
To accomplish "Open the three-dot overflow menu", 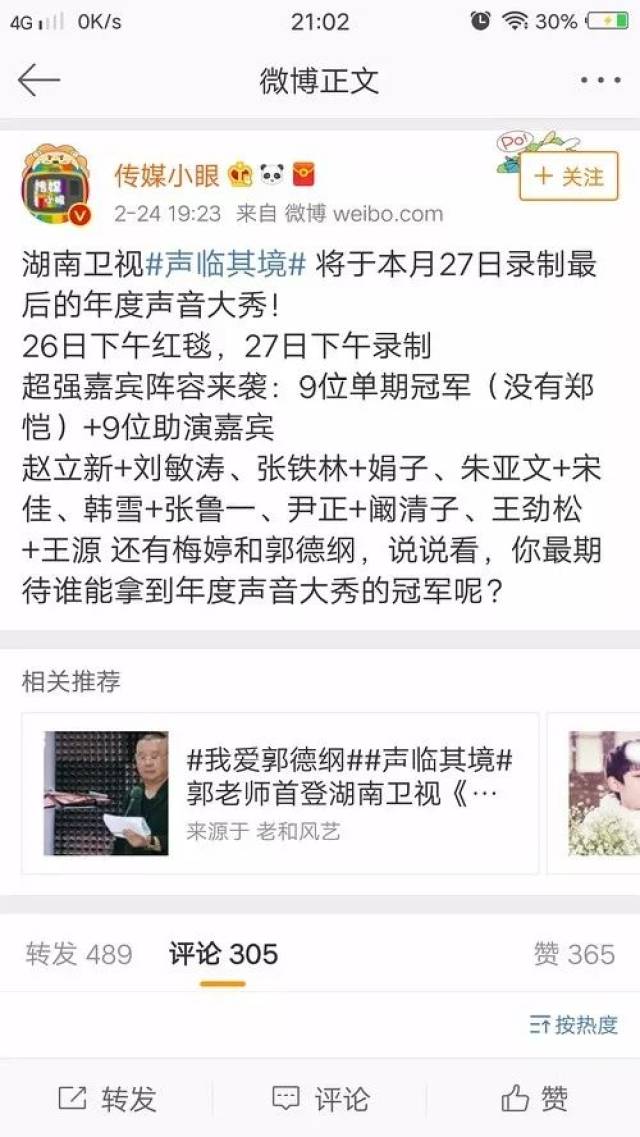I will 600,80.
